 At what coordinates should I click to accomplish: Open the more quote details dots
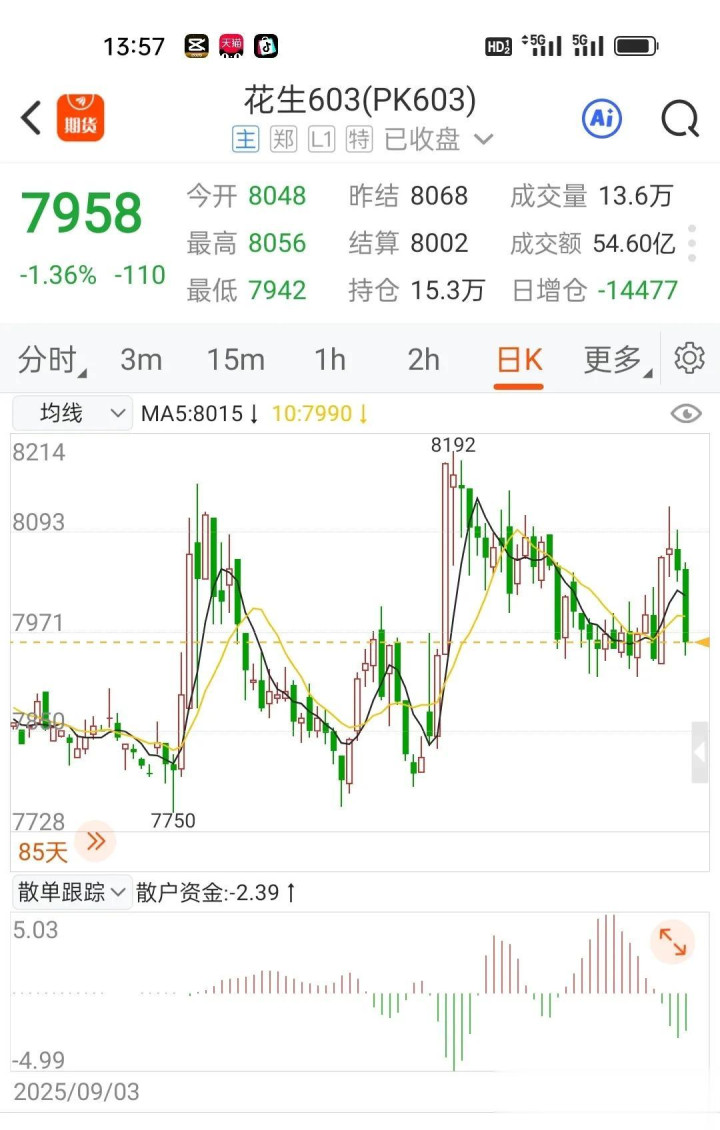pyautogui.click(x=692, y=243)
